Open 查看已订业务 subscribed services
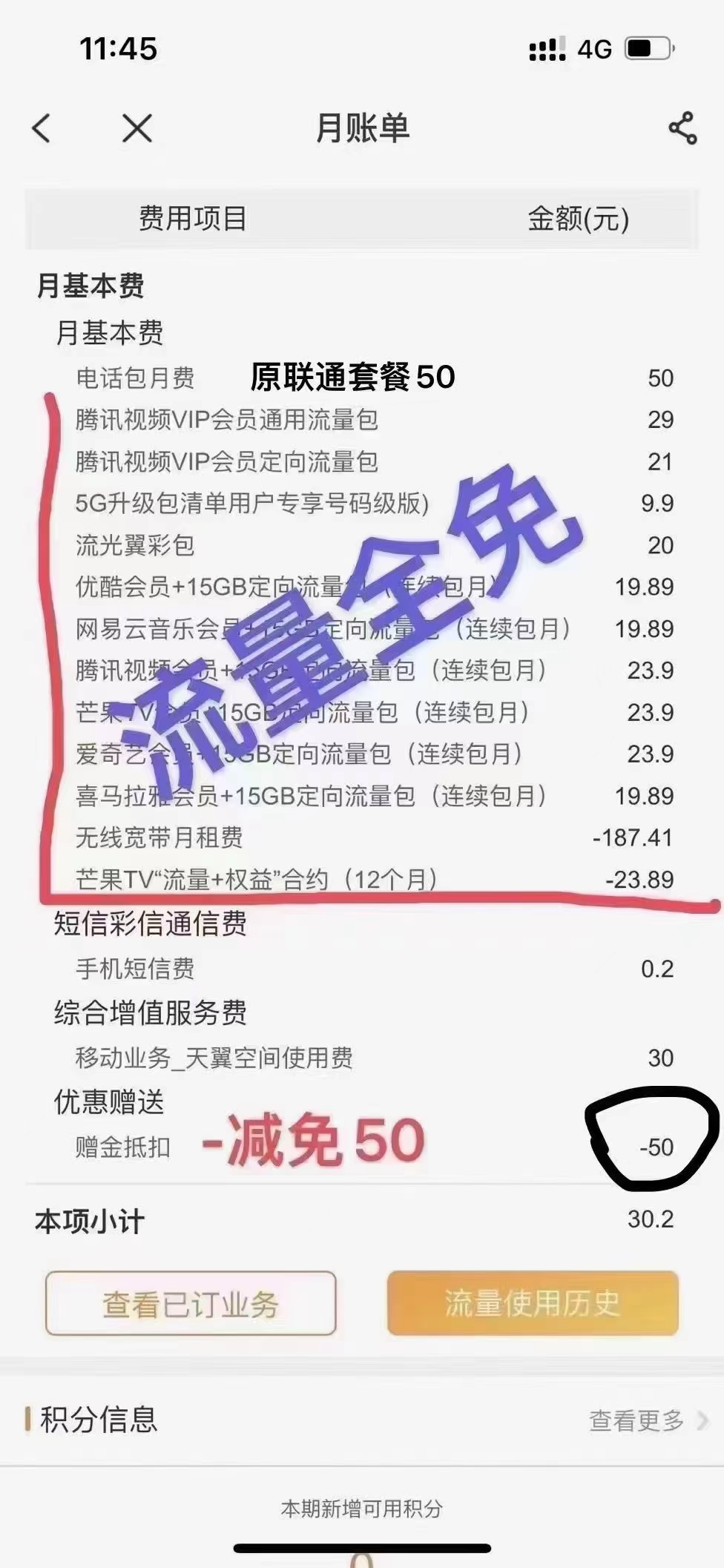Screen dimensions: 724x1568 (191, 1303)
